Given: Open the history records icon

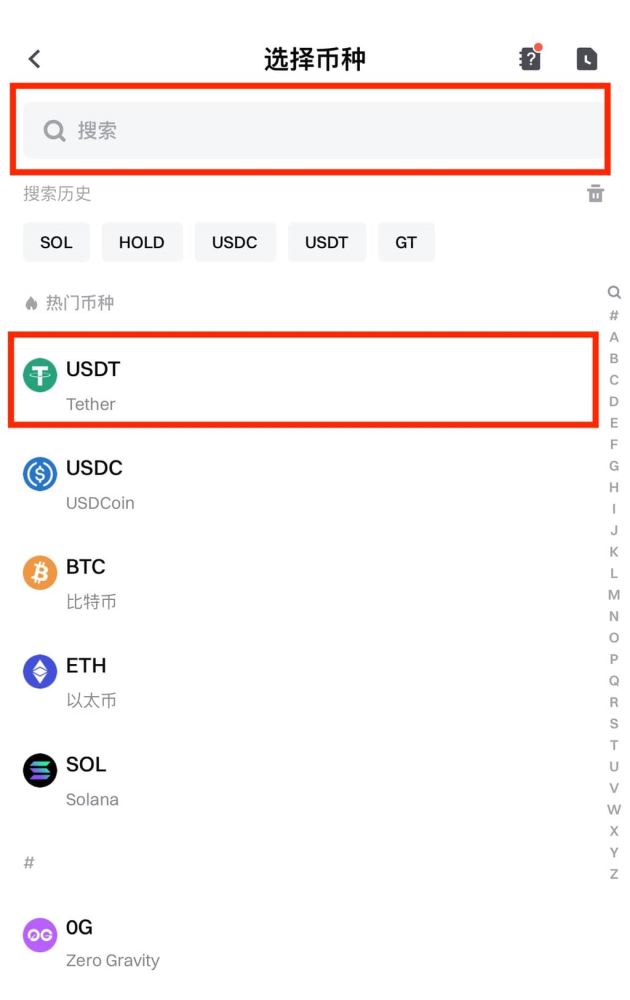Looking at the screenshot, I should click(x=587, y=59).
